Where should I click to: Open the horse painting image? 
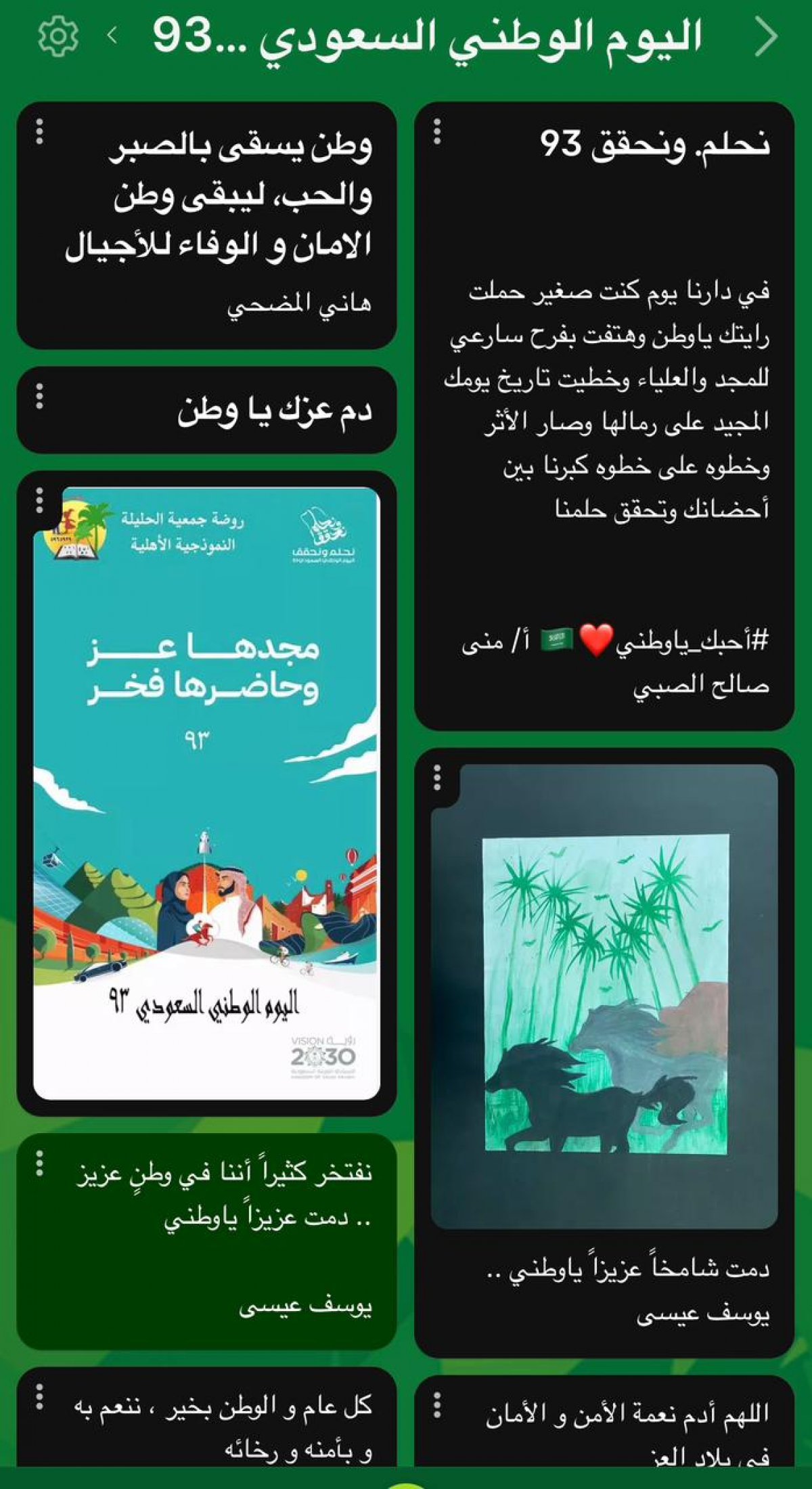click(604, 996)
